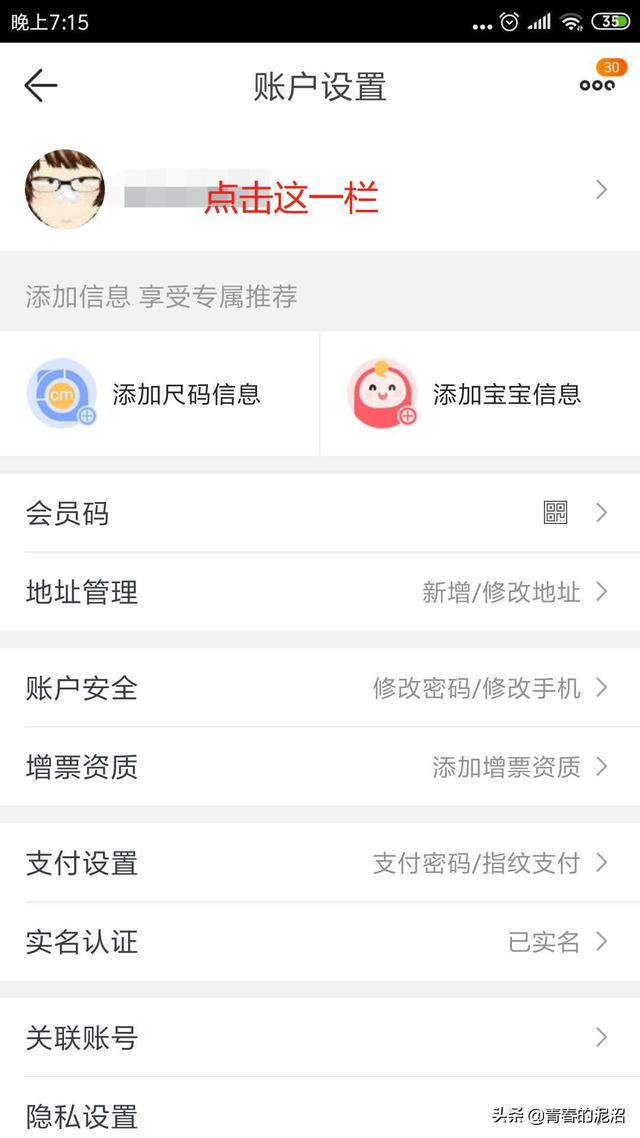Open the profile row with avatar

pos(320,190)
